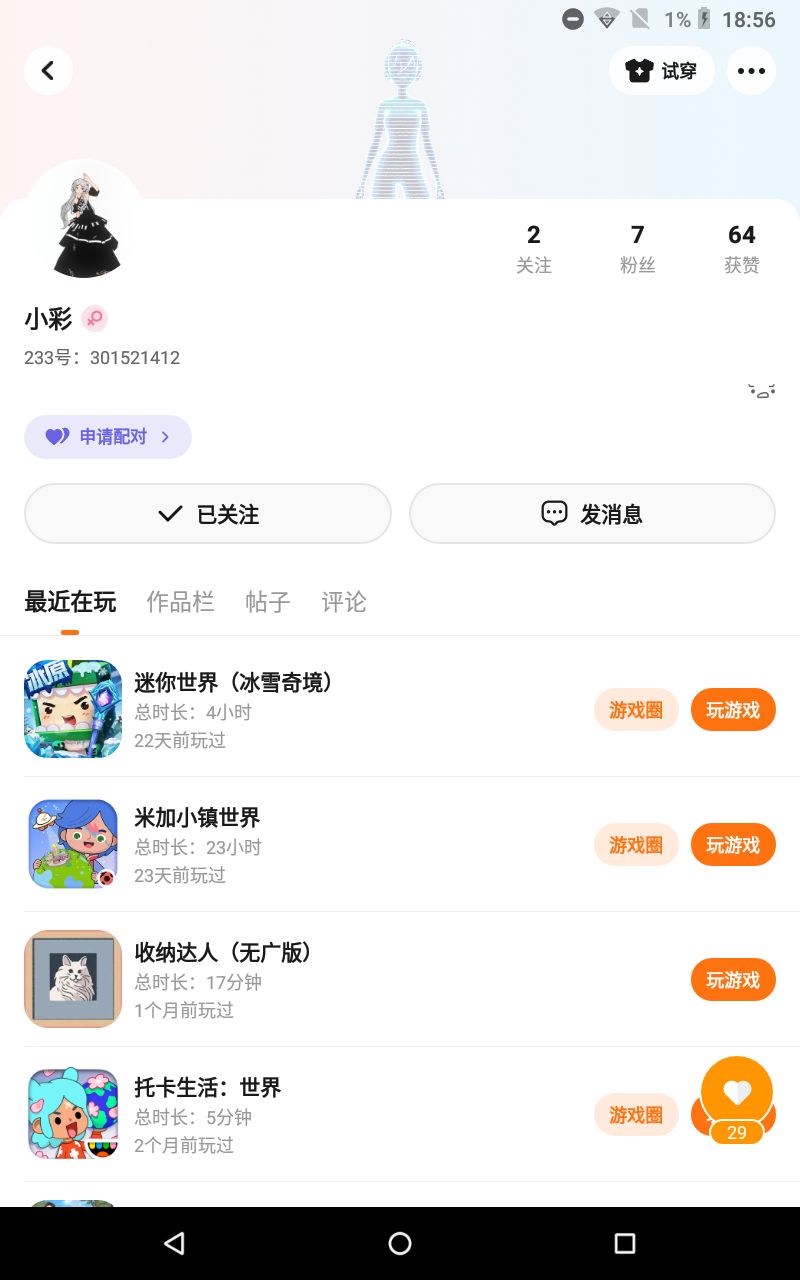The height and width of the screenshot is (1280, 800).
Task: Tap 玩游戏 for 迷你世界（冰雪奇境）
Action: click(x=733, y=710)
